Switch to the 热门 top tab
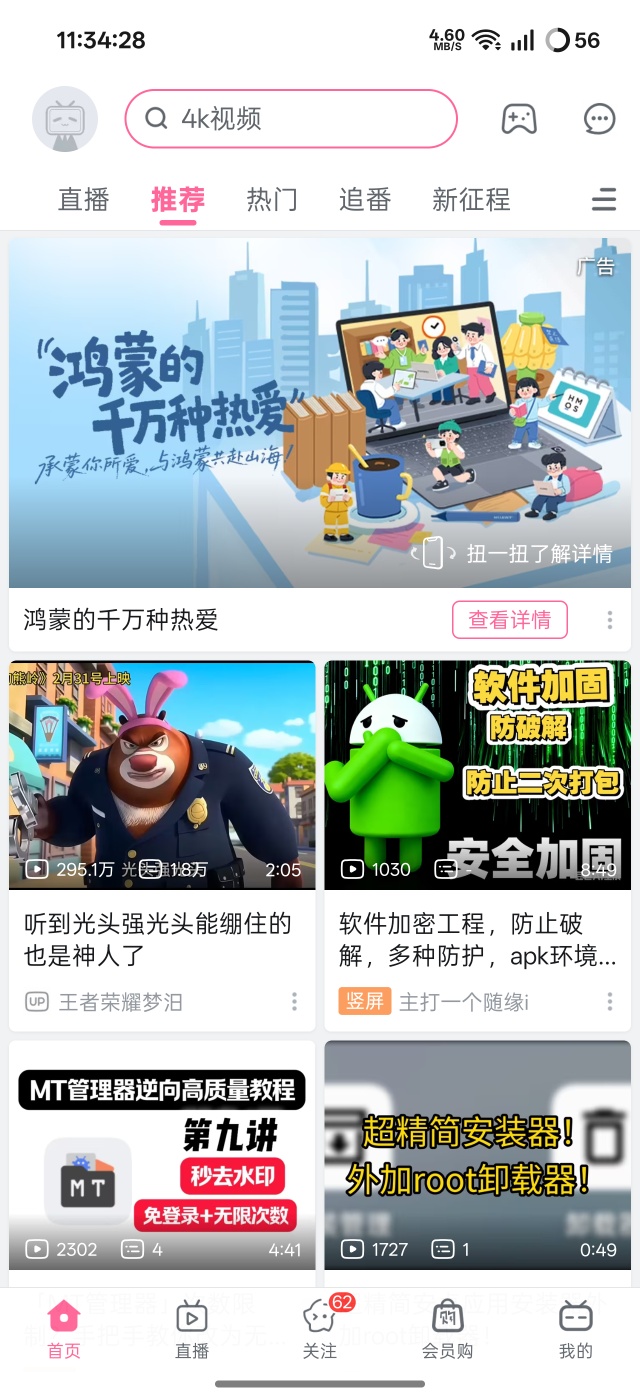Image resolution: width=640 pixels, height=1400 pixels. point(272,199)
